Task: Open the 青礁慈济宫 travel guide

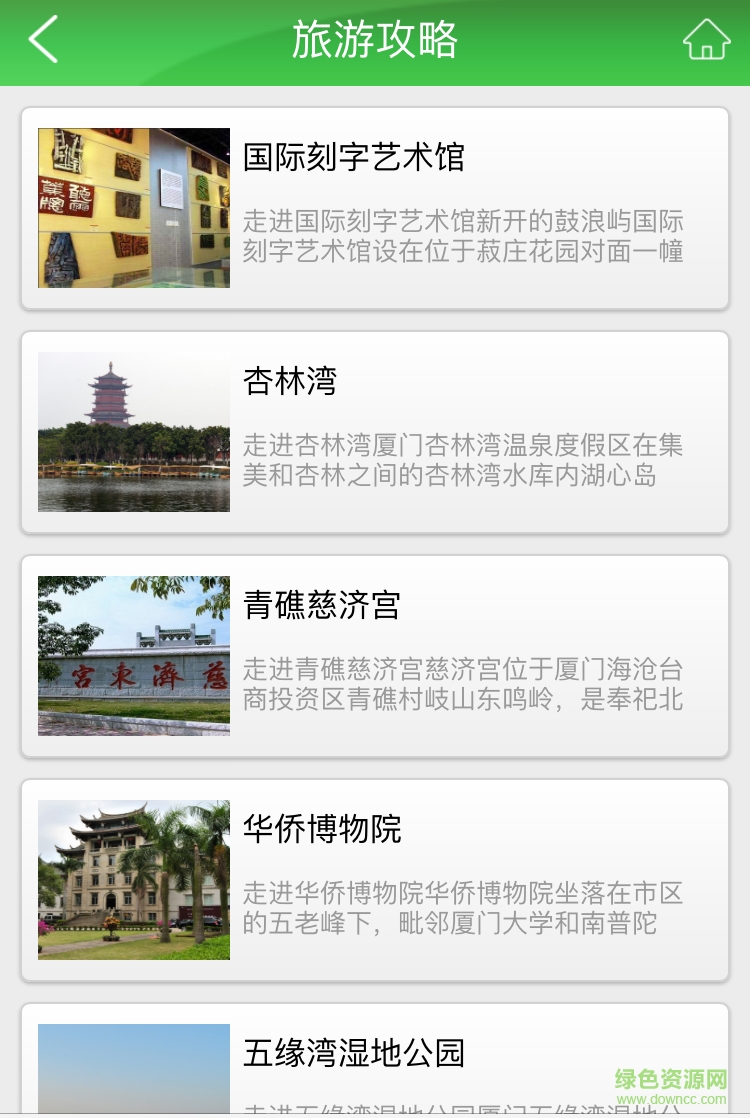Action: pos(375,655)
